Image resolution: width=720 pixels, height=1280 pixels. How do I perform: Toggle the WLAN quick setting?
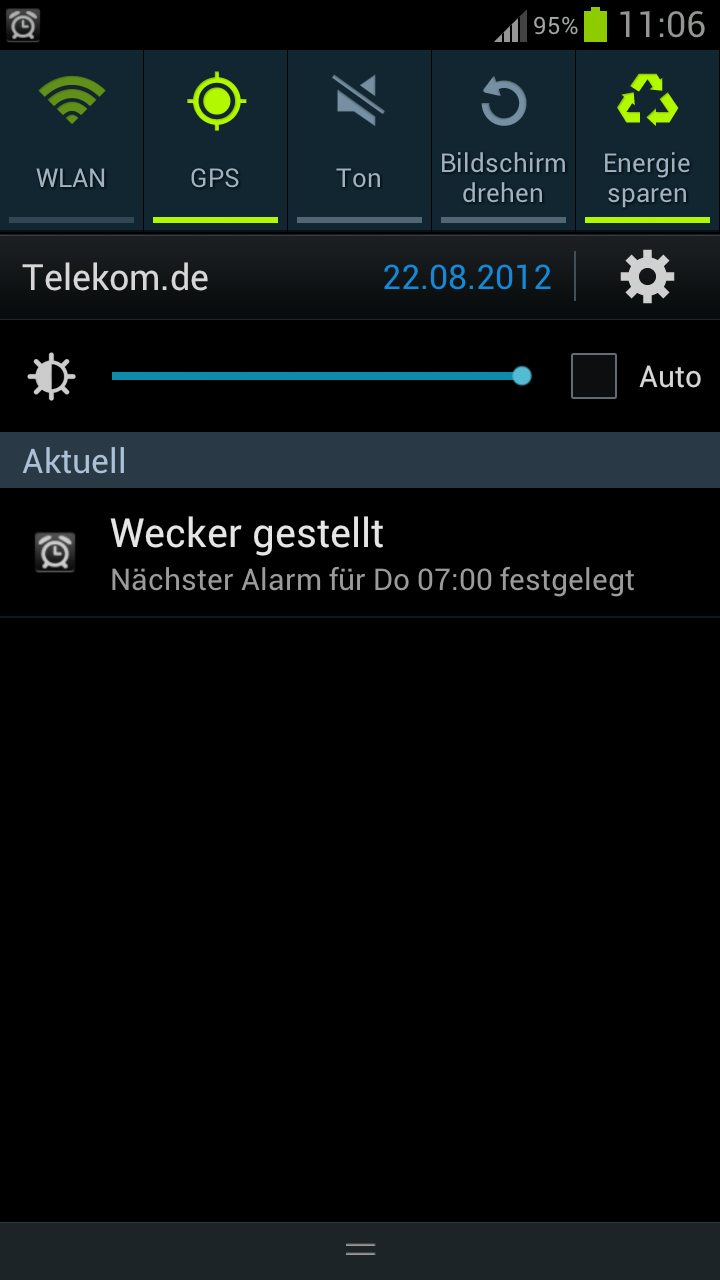71,141
